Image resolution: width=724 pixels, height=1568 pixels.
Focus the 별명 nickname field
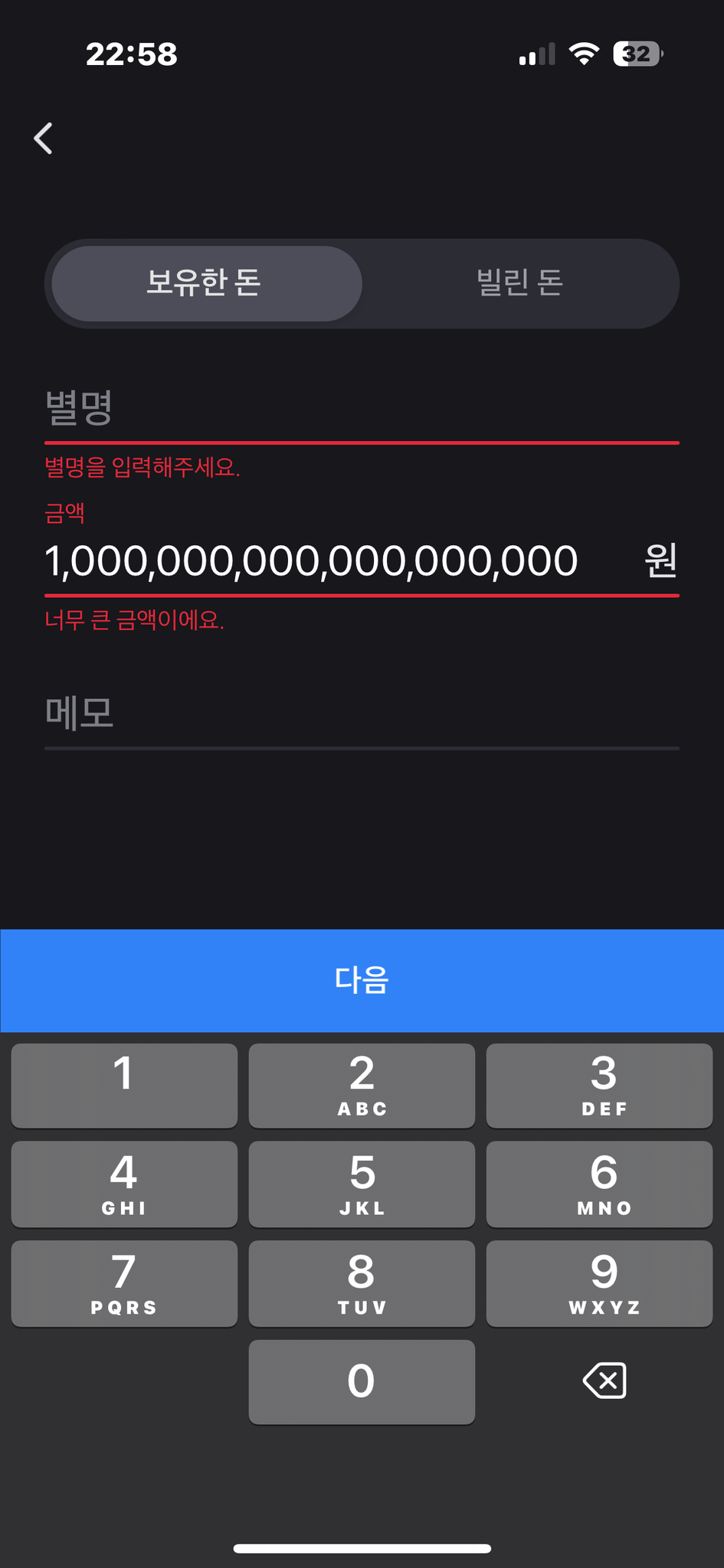click(360, 408)
